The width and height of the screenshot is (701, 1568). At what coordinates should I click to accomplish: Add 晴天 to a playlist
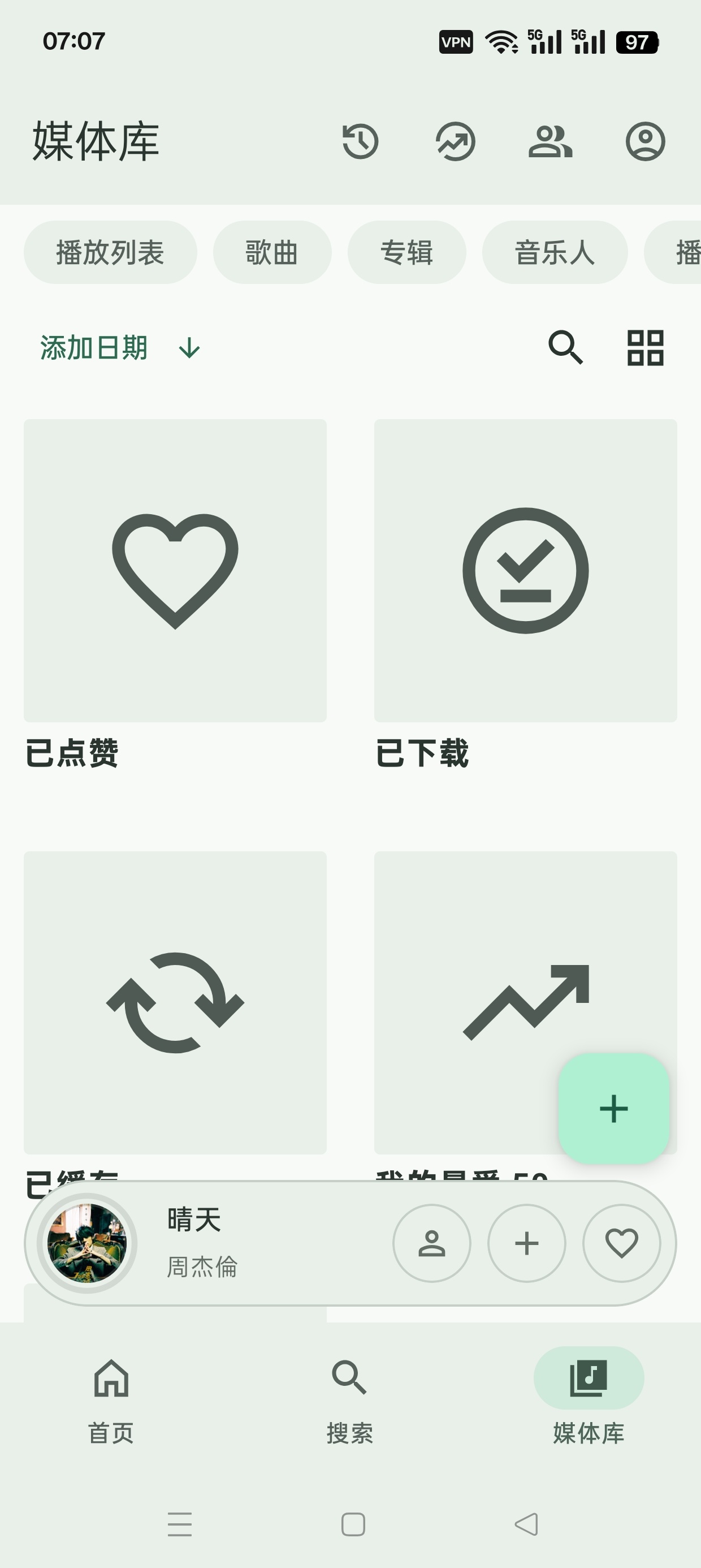click(526, 1243)
